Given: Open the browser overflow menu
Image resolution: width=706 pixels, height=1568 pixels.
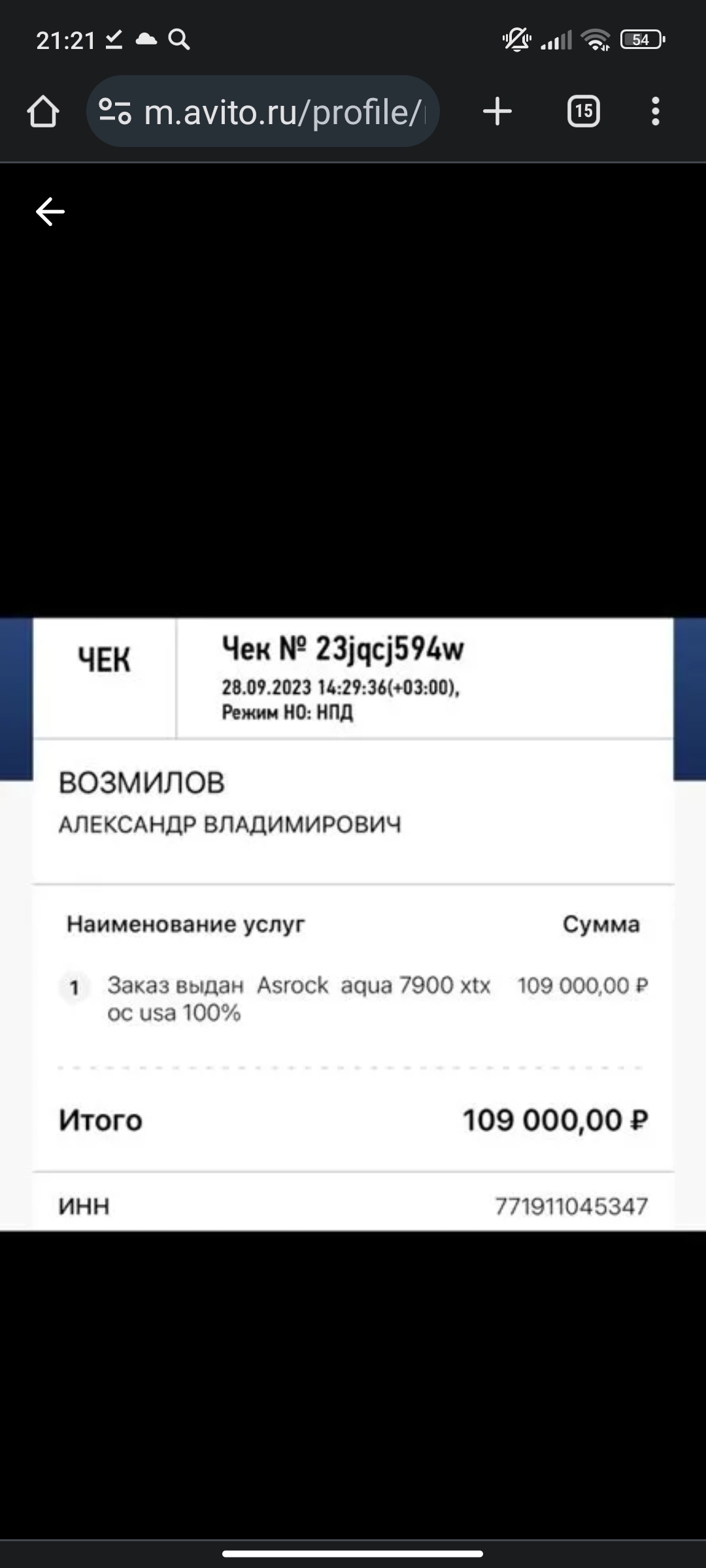Looking at the screenshot, I should pos(655,112).
